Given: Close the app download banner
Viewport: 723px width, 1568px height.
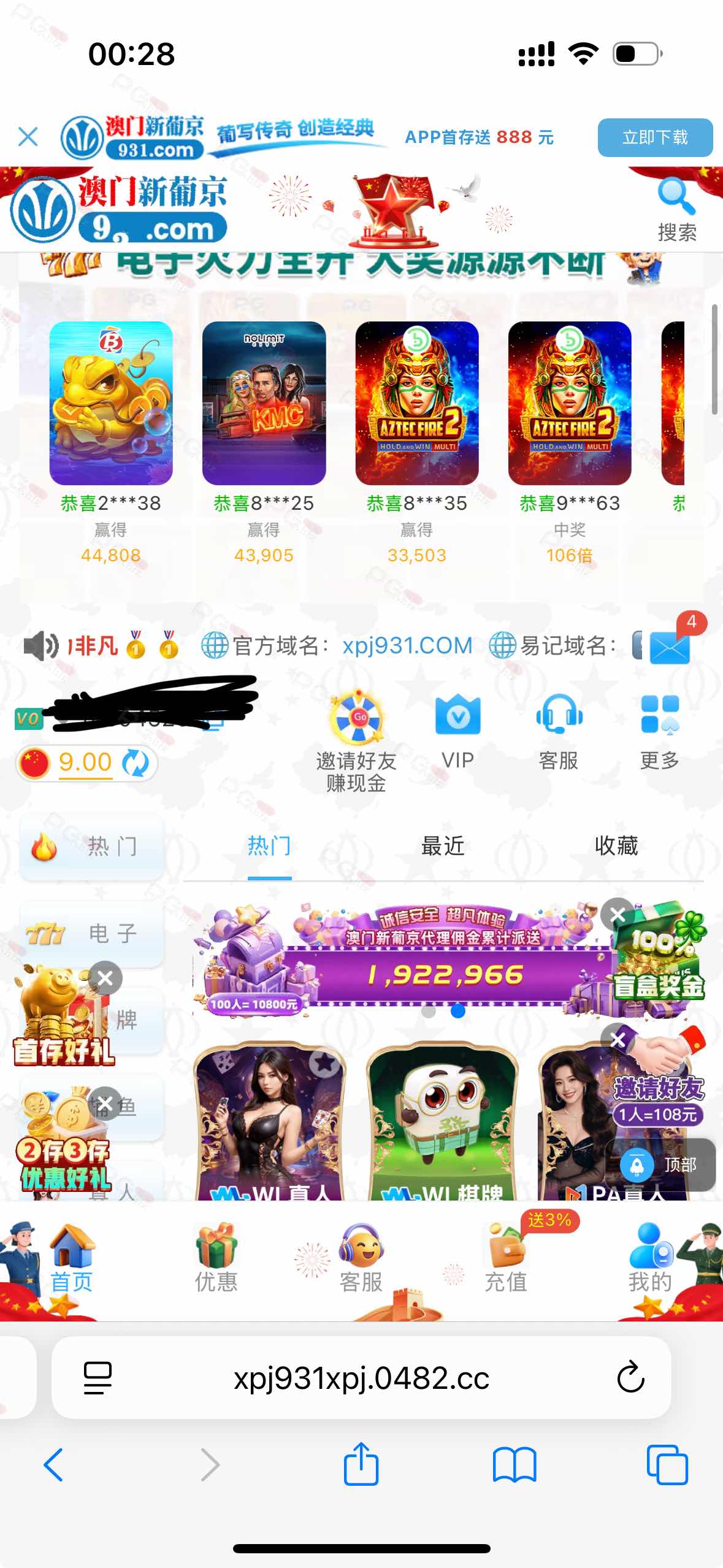Looking at the screenshot, I should (x=28, y=137).
